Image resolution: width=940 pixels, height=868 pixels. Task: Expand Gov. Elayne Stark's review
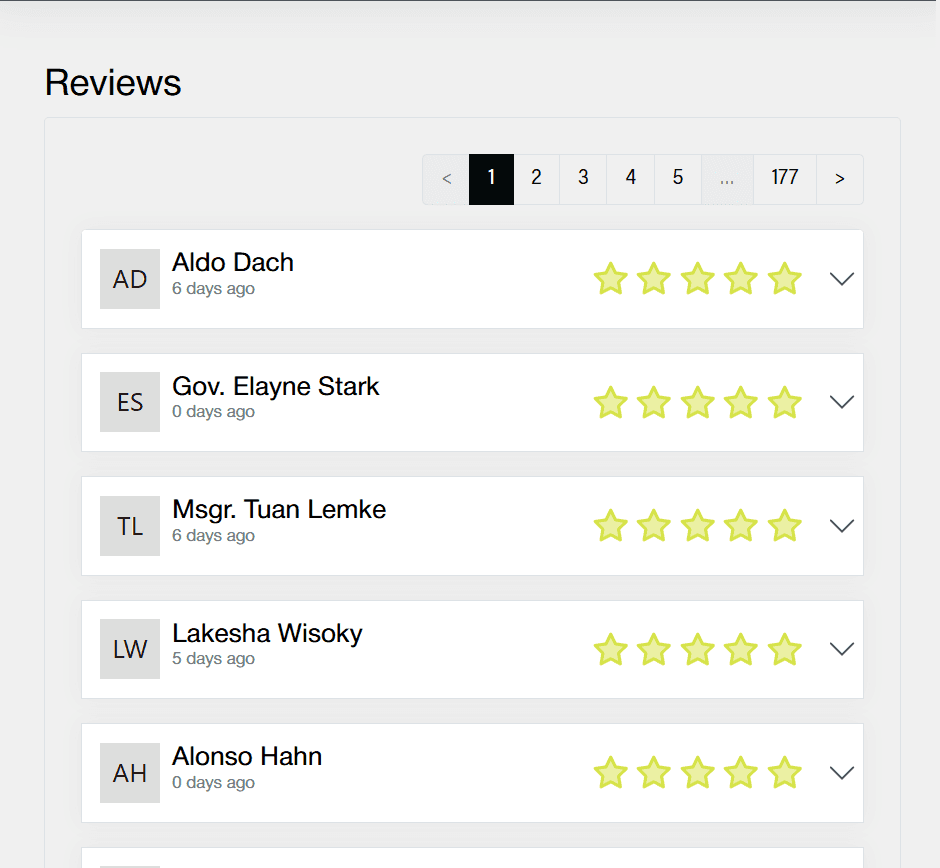point(842,402)
